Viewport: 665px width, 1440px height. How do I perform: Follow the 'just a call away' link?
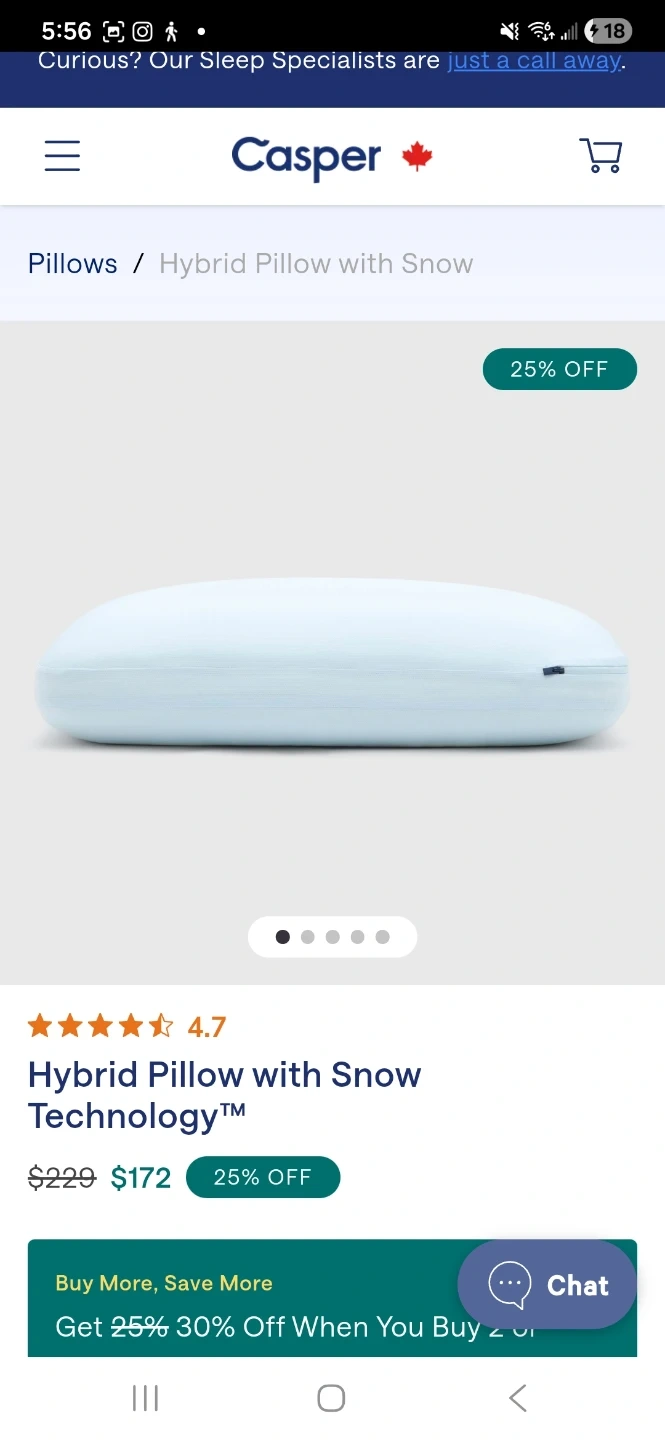[534, 60]
